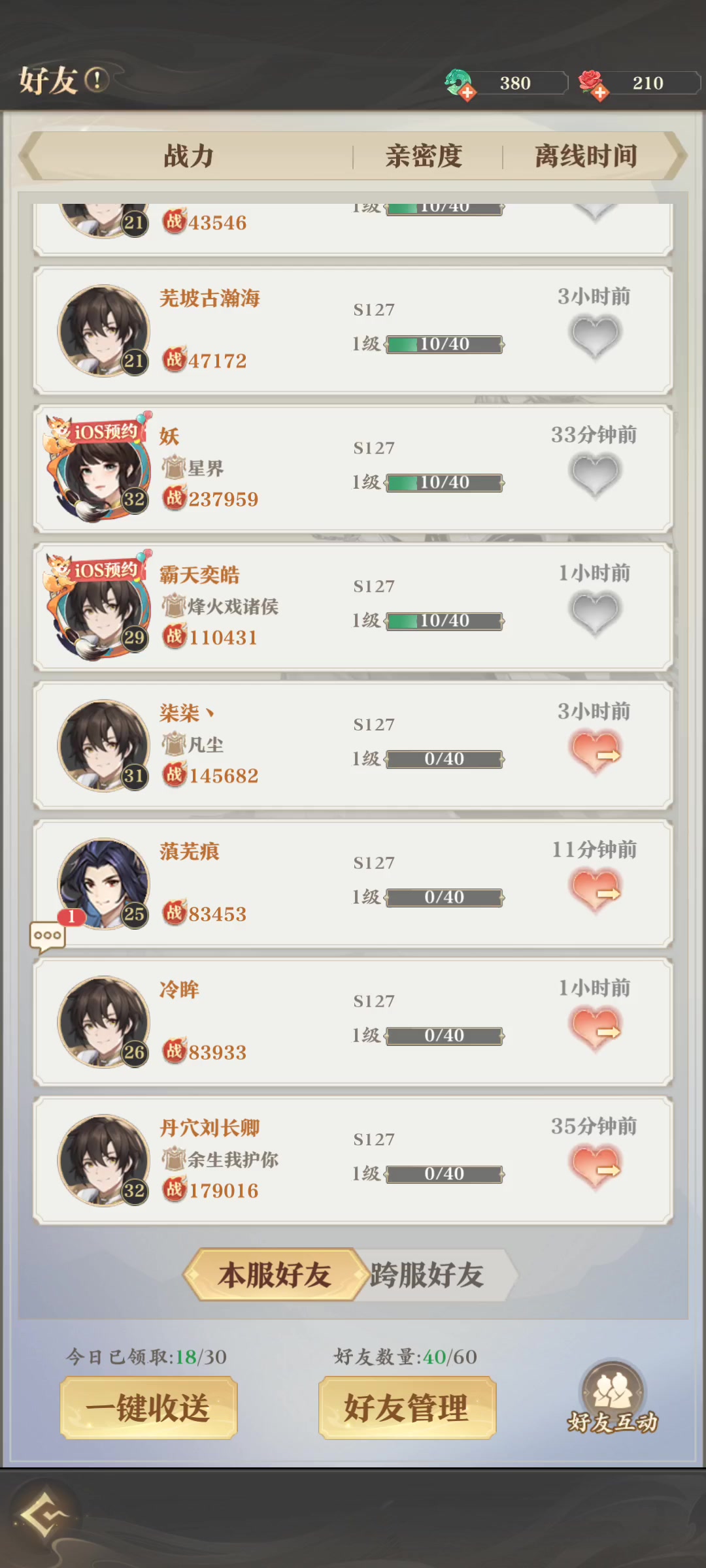Screen dimensions: 706x1568
Task: Send a heart to 丹穴刘长卿
Action: click(595, 1167)
